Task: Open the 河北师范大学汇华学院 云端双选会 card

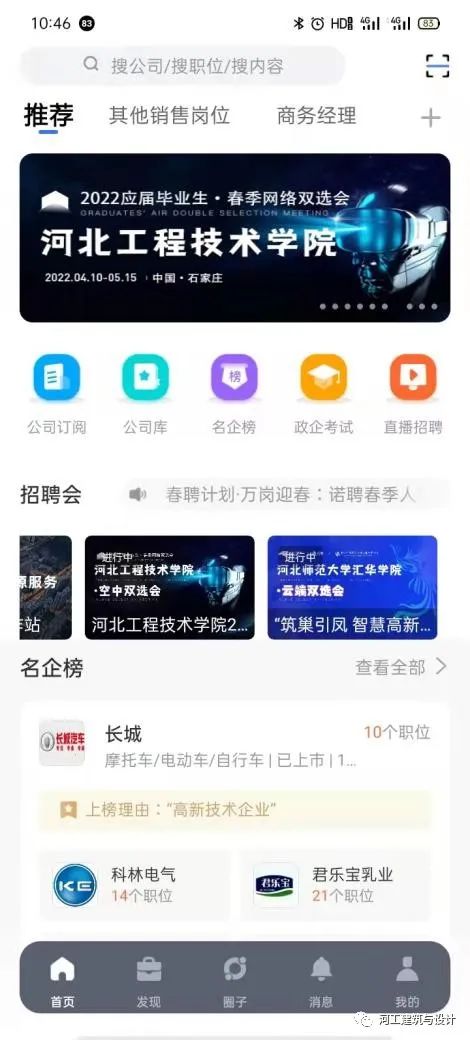Action: point(352,588)
